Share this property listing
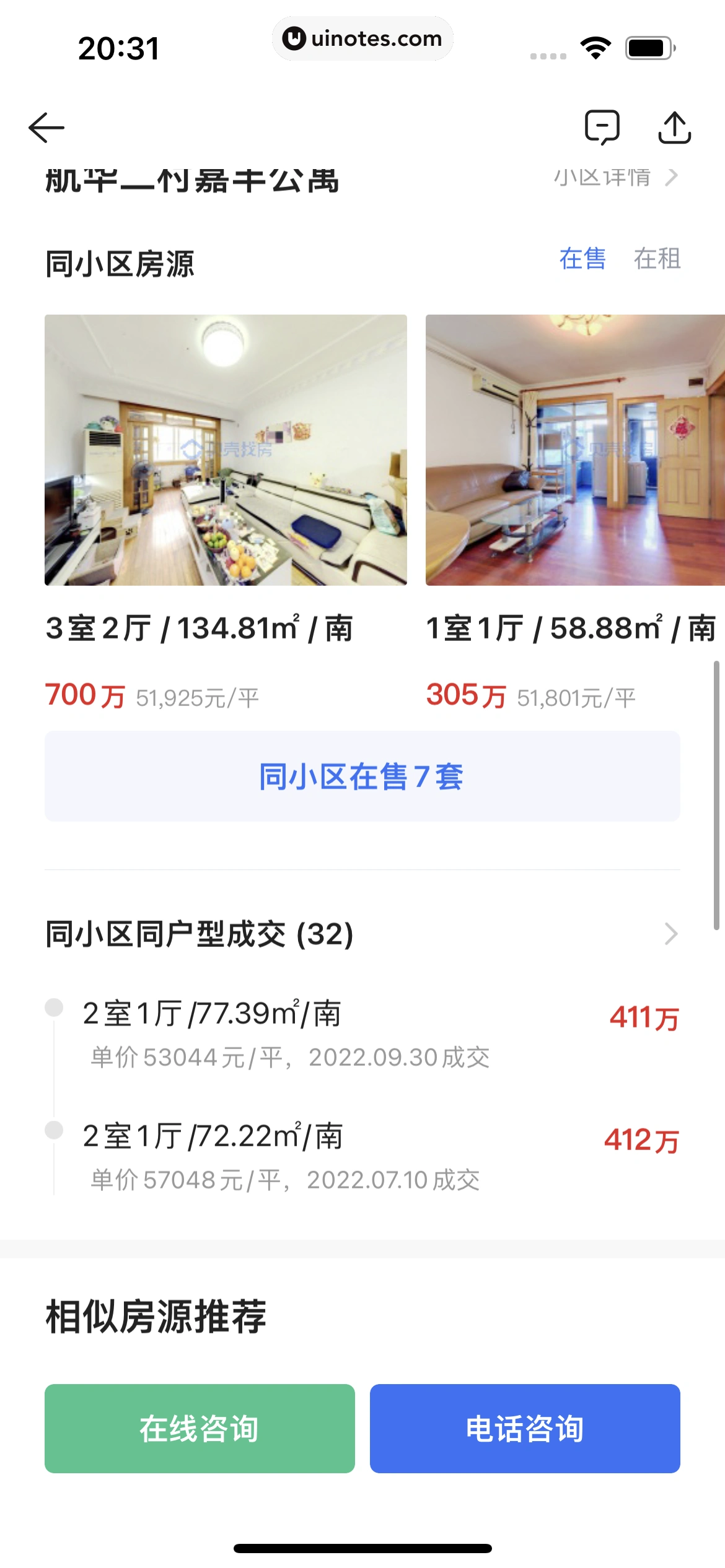Viewport: 725px width, 1568px height. coord(674,128)
